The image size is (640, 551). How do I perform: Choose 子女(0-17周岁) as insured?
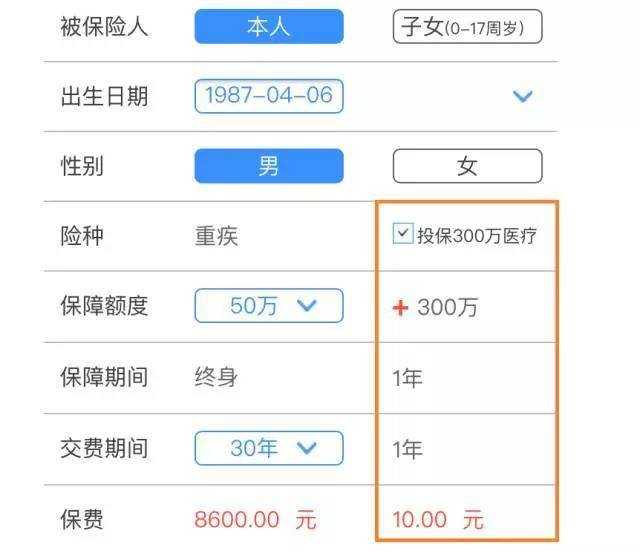click(x=467, y=27)
